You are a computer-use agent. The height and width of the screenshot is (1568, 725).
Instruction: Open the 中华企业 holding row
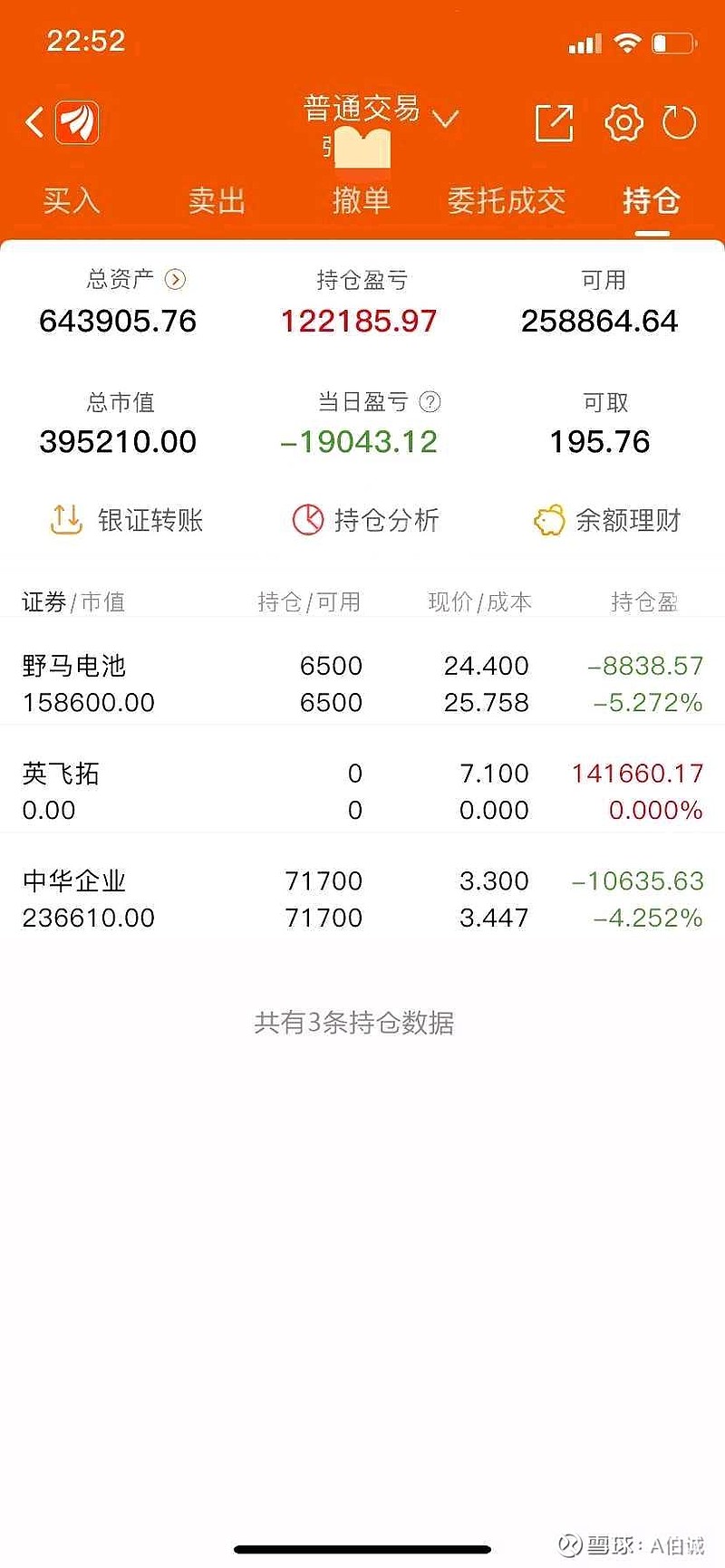click(362, 899)
